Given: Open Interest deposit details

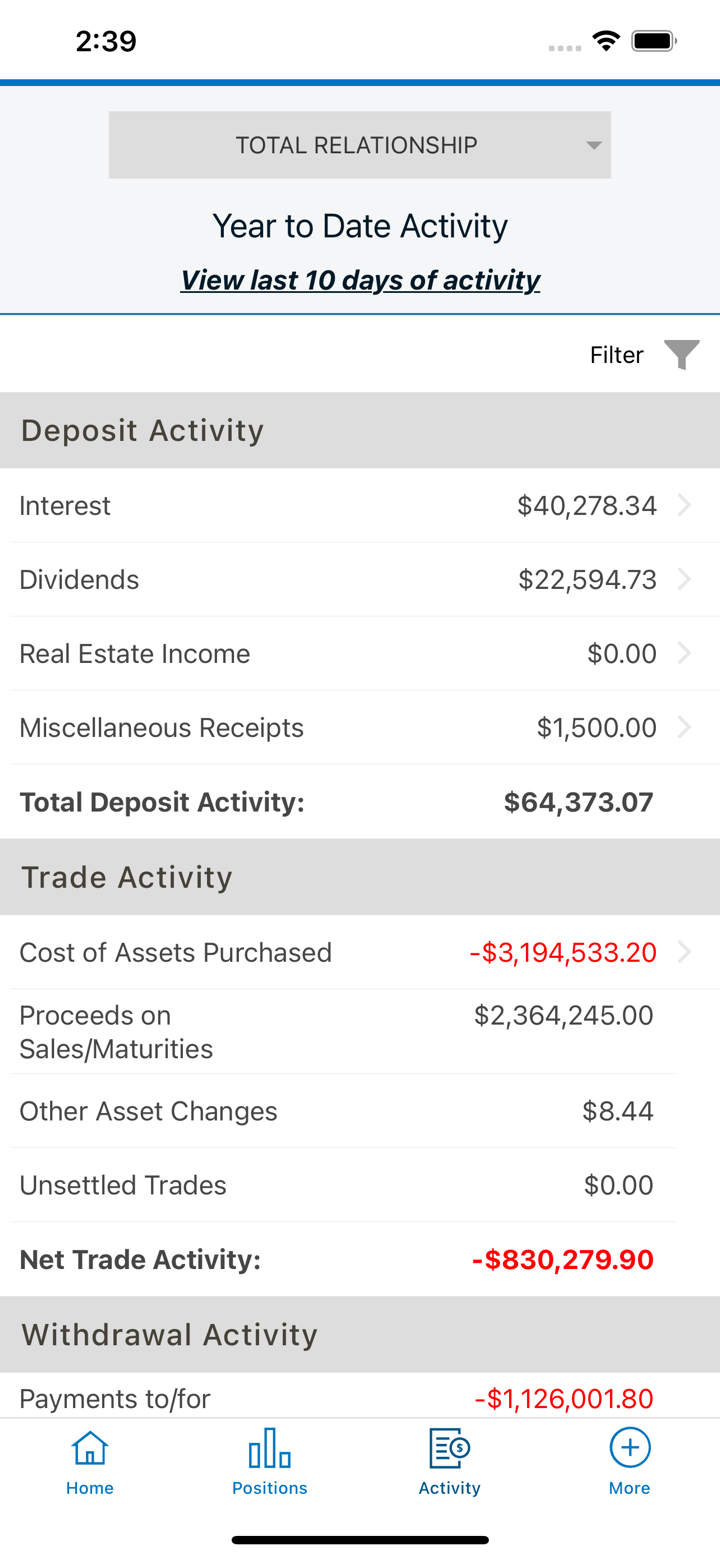Looking at the screenshot, I should tap(360, 506).
